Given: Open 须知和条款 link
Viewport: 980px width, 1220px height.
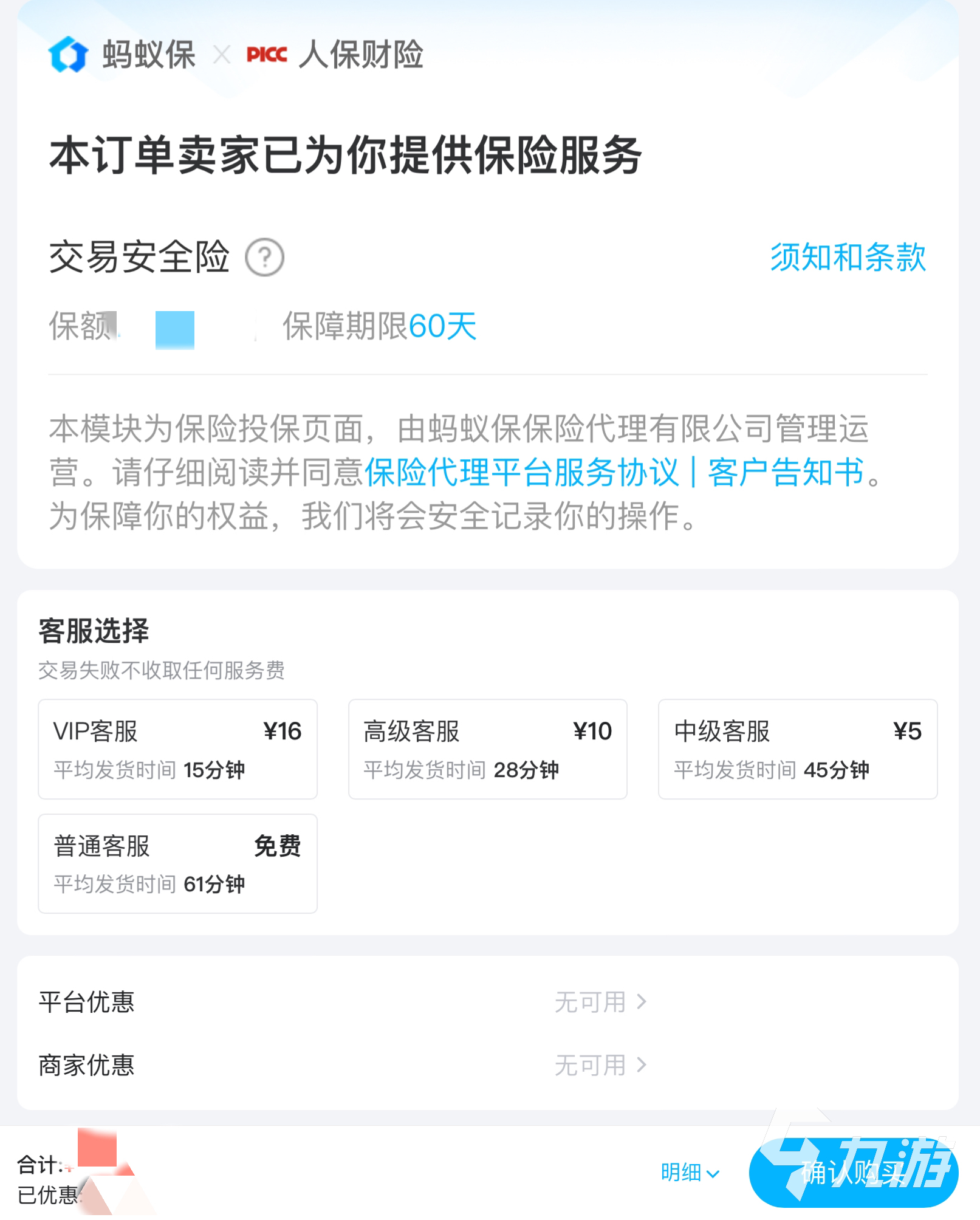Looking at the screenshot, I should tap(848, 257).
